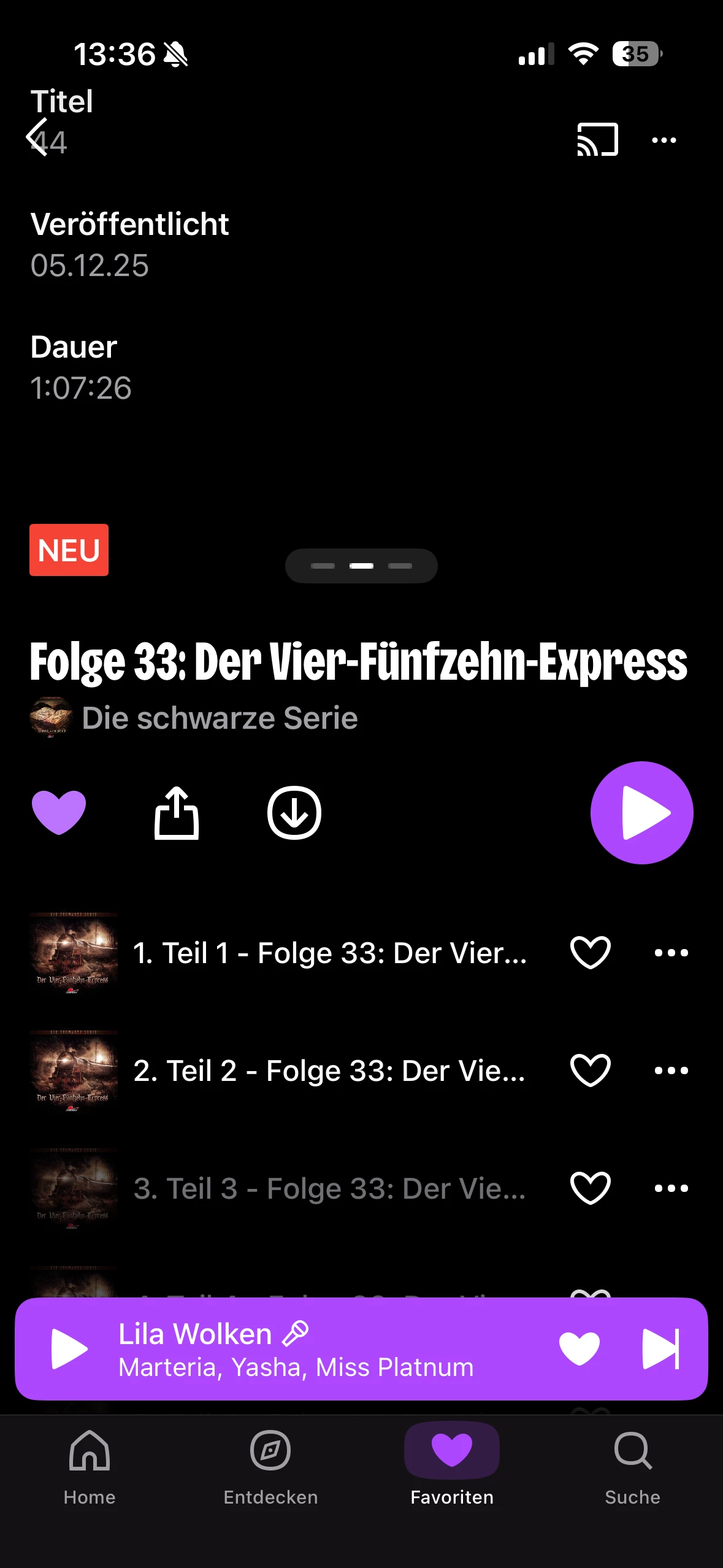The image size is (723, 1568).
Task: Like track 2. Teil 2
Action: [590, 1070]
